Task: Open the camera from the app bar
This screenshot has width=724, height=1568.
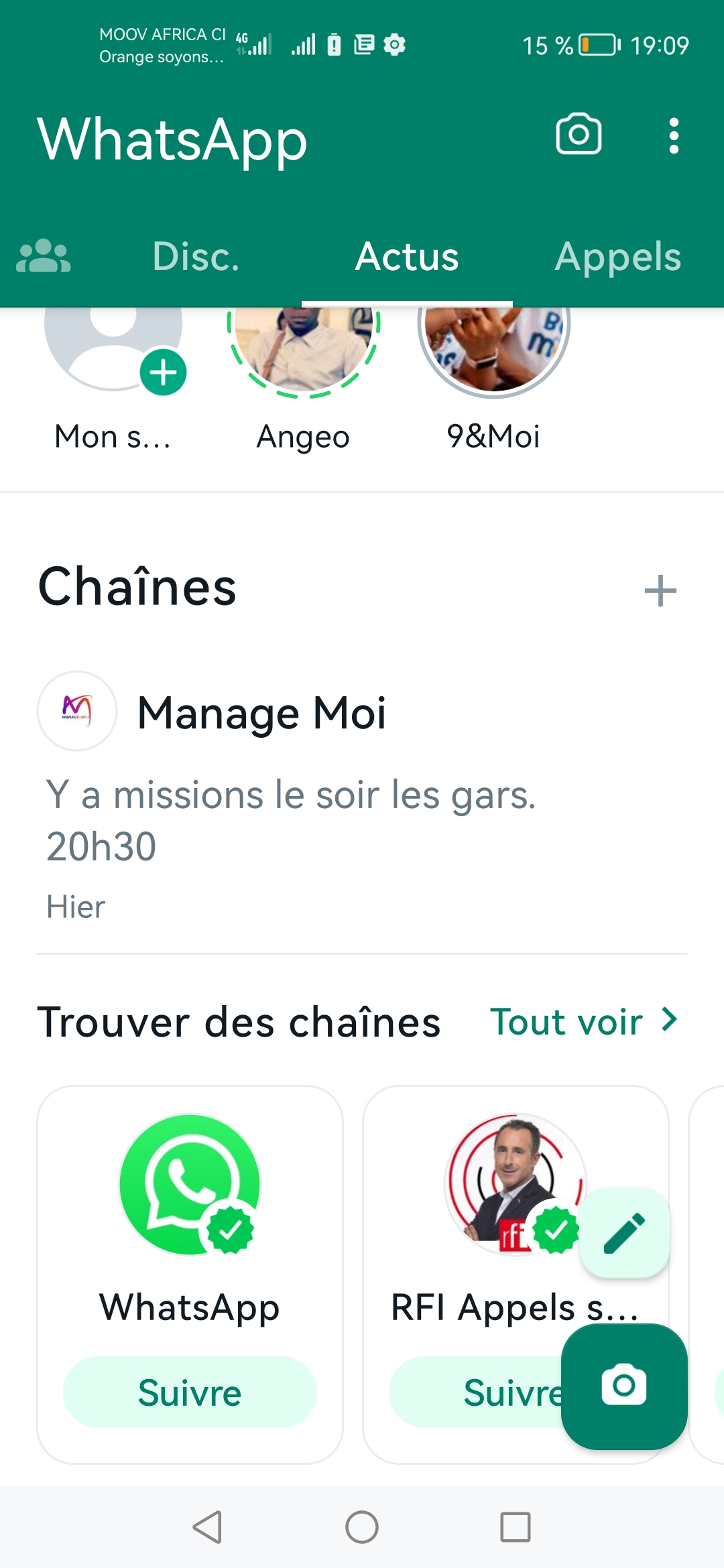Action: point(578,135)
